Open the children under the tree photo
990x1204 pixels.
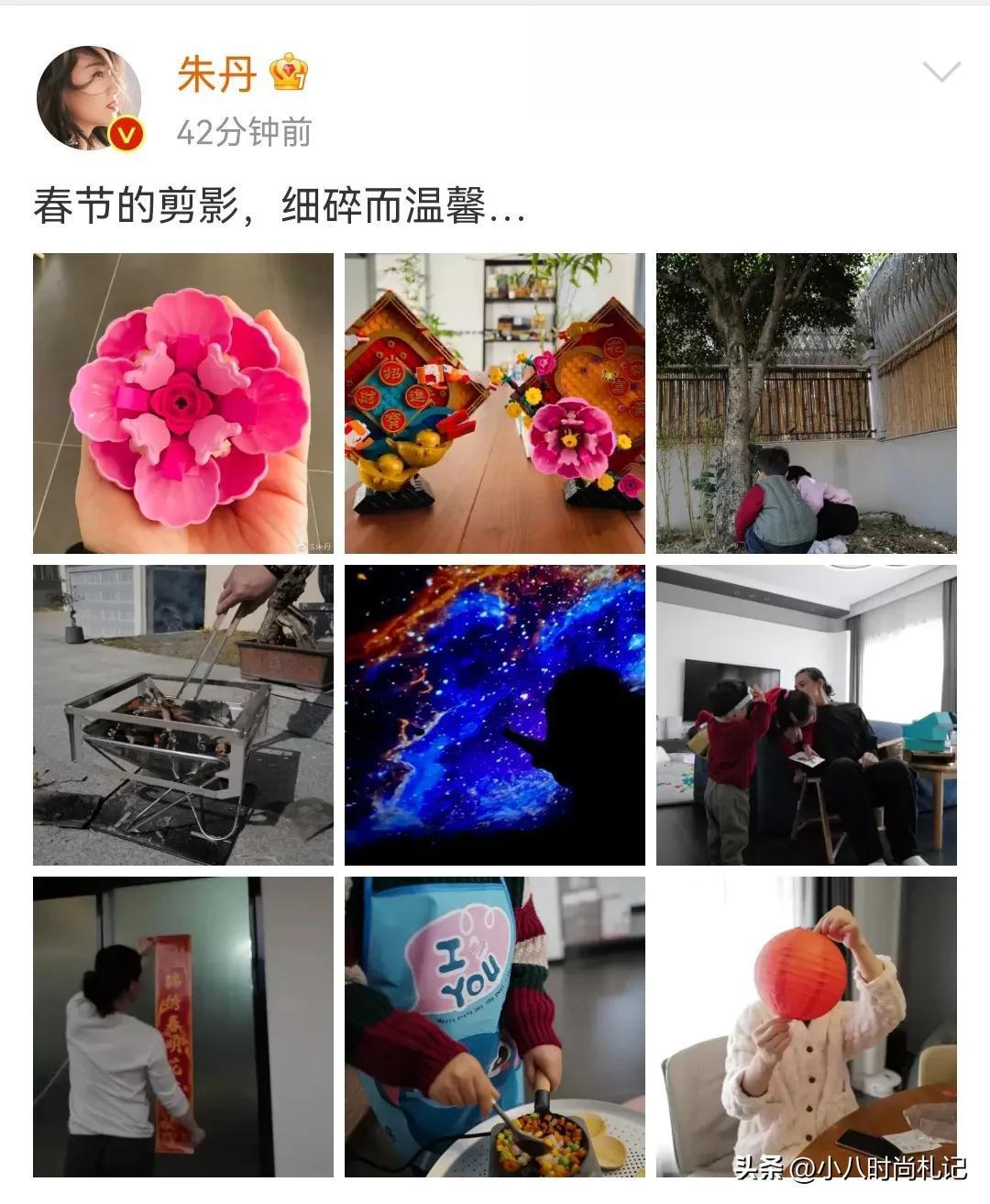[x=806, y=403]
